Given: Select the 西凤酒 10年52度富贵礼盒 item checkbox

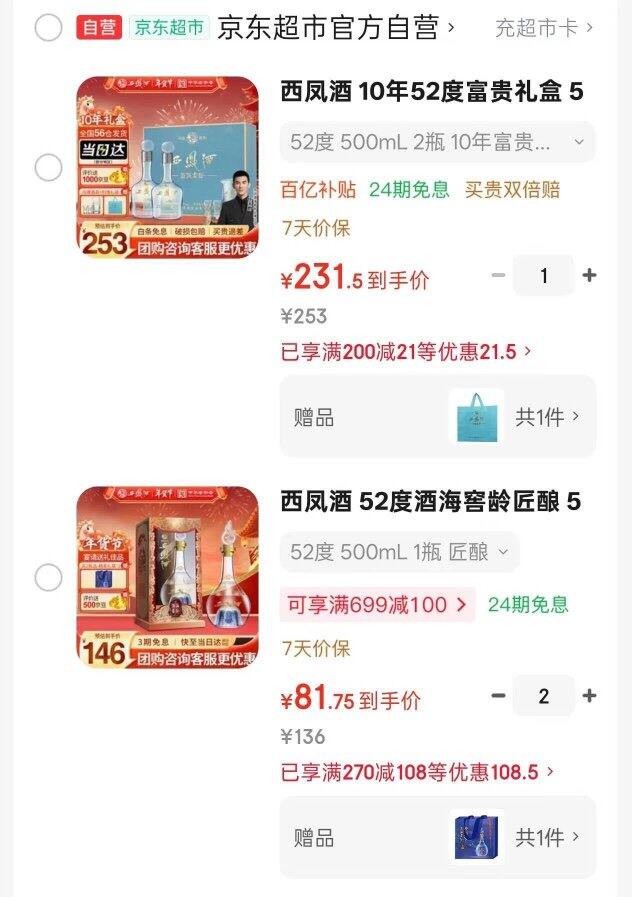Looking at the screenshot, I should coord(48,168).
